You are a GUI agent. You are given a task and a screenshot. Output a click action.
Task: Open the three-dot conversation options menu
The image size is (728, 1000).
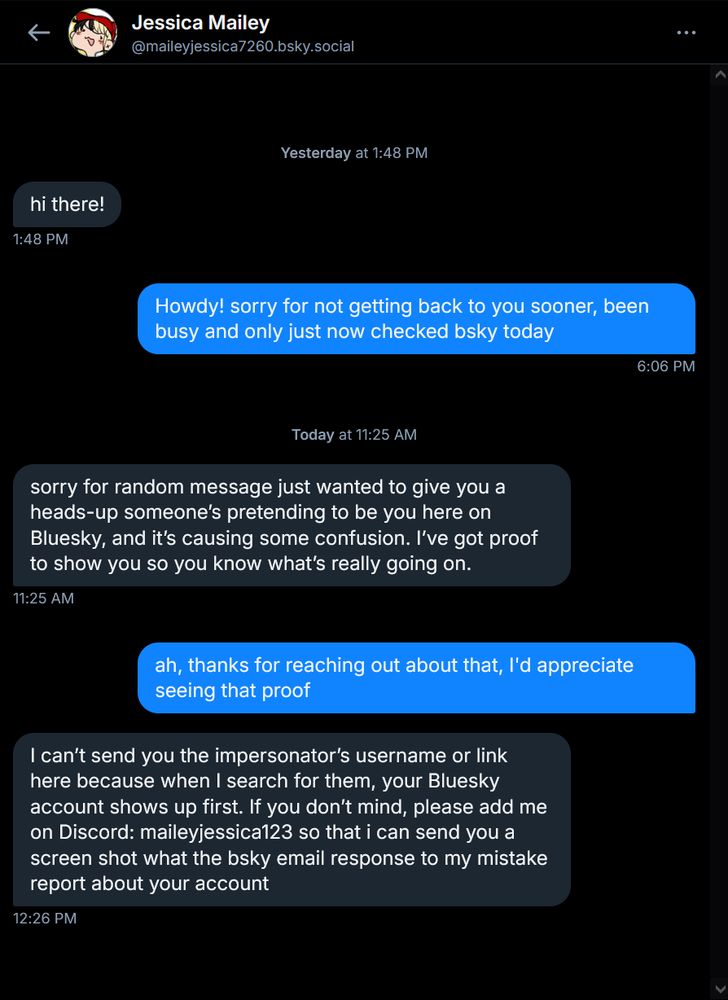coord(686,32)
